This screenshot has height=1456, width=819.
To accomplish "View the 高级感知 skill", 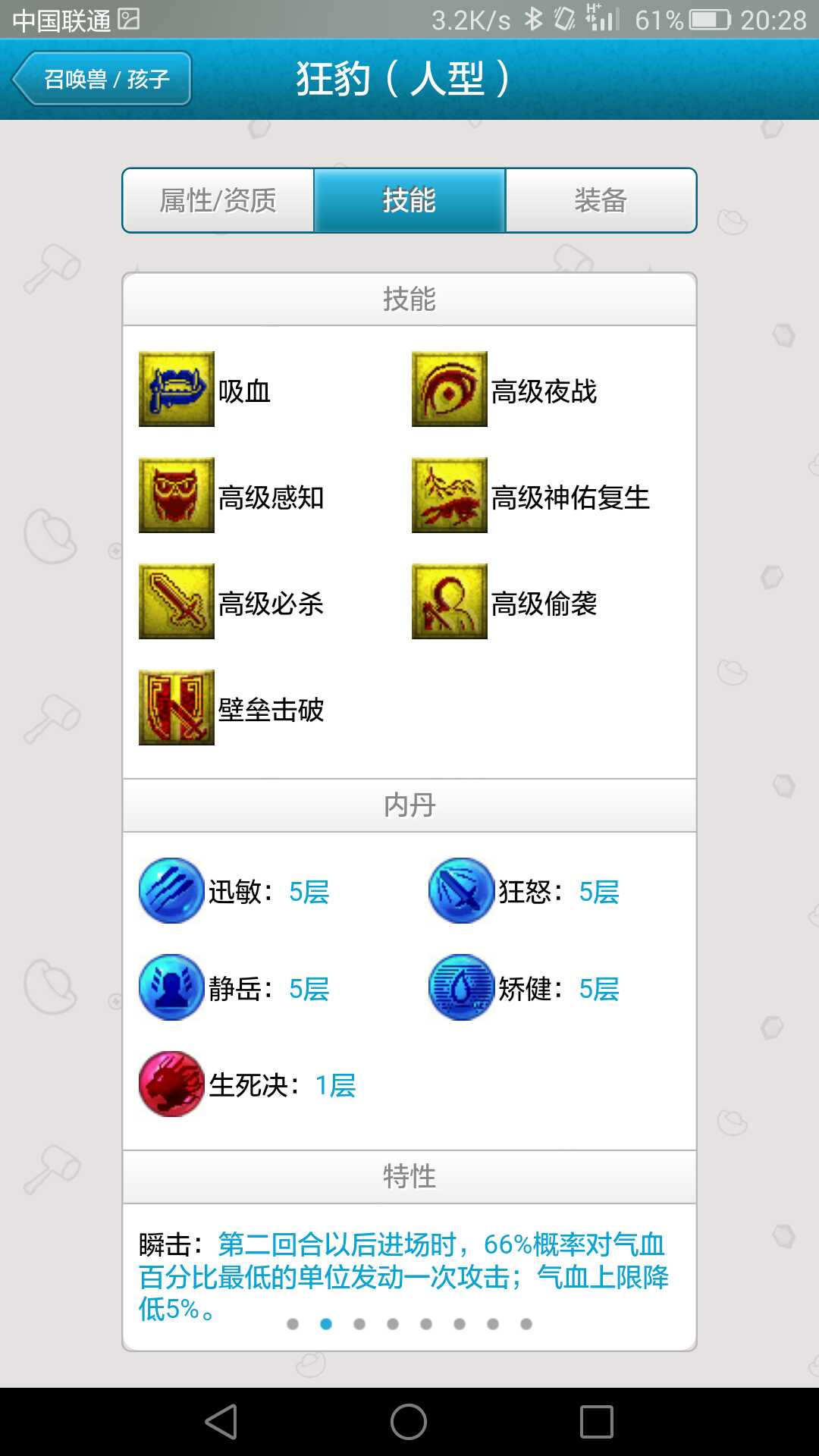I will tap(177, 495).
